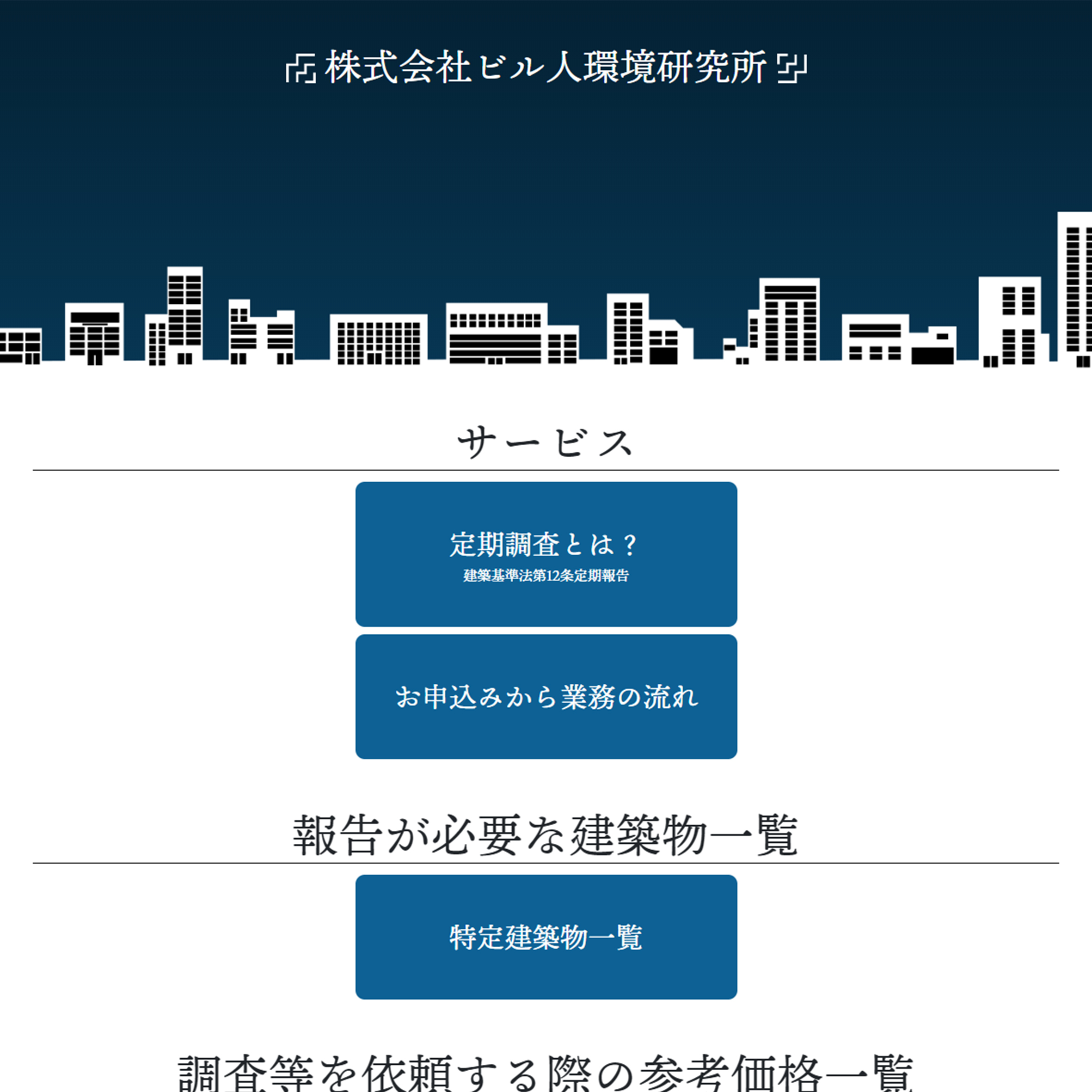The width and height of the screenshot is (1092, 1092).
Task: Tap お申込みから業務の流れ button
Action: point(546,696)
